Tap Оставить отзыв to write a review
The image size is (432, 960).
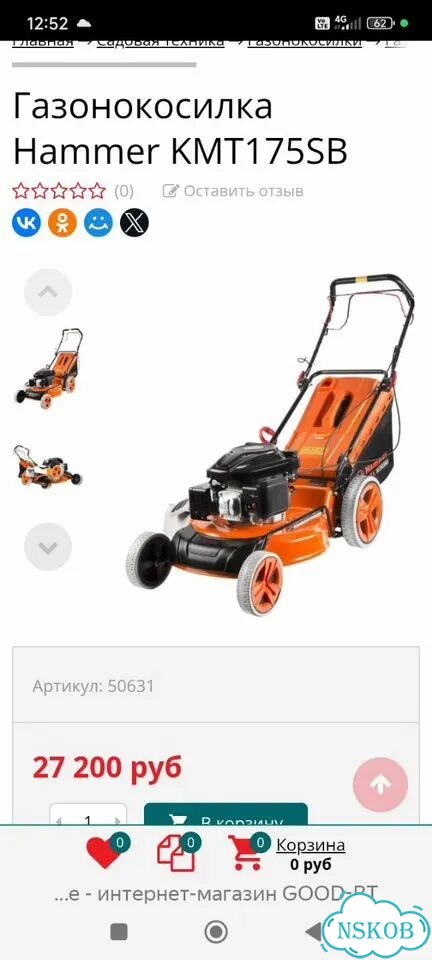[233, 191]
